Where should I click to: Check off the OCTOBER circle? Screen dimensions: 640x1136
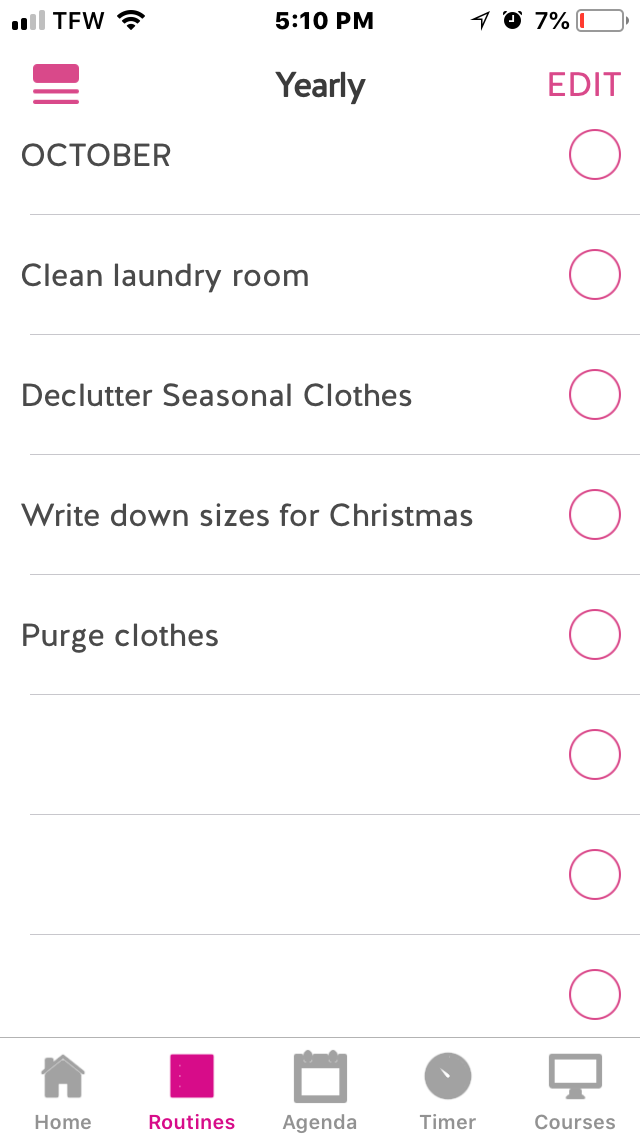point(595,155)
